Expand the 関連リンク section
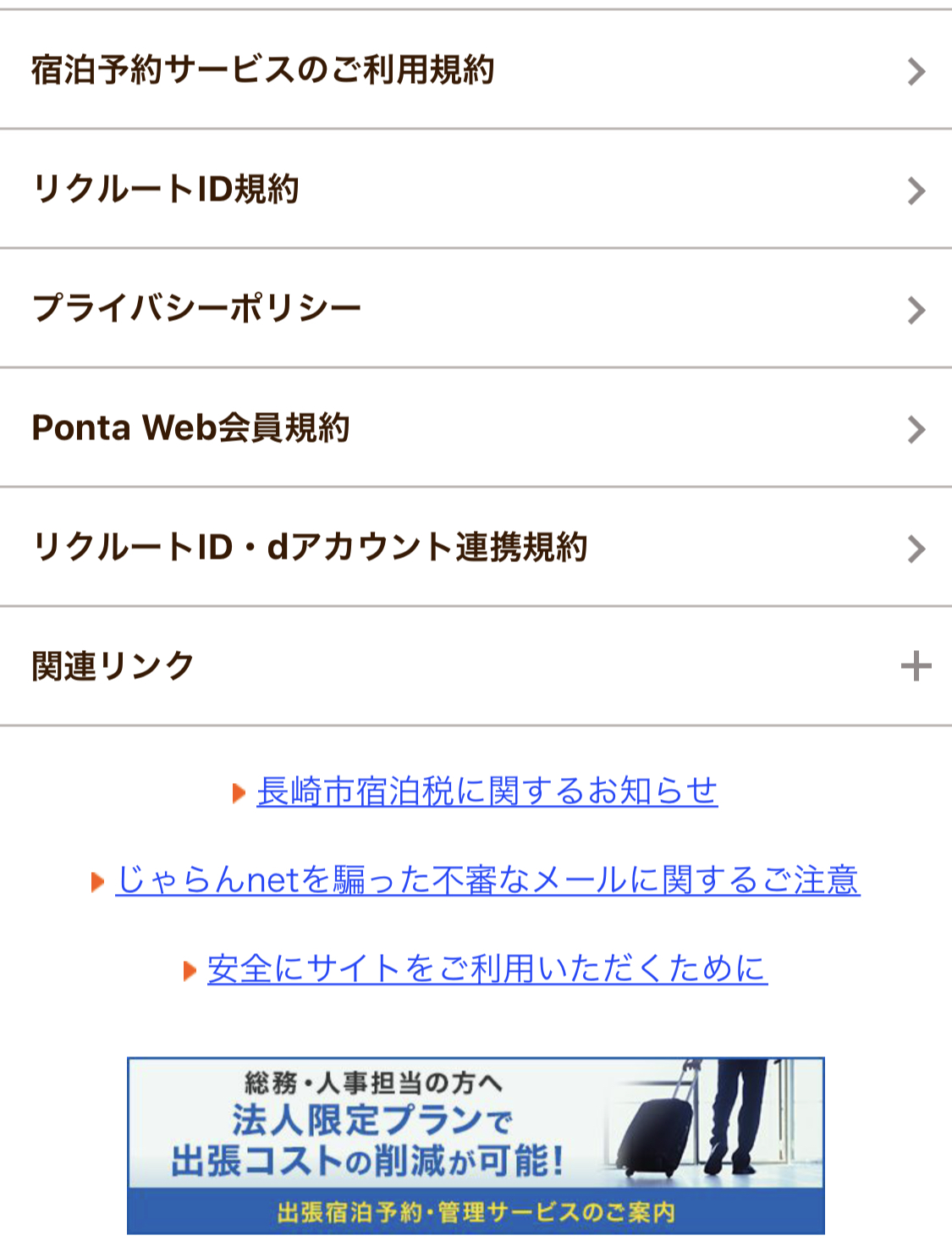This screenshot has width=952, height=1252. point(474,666)
